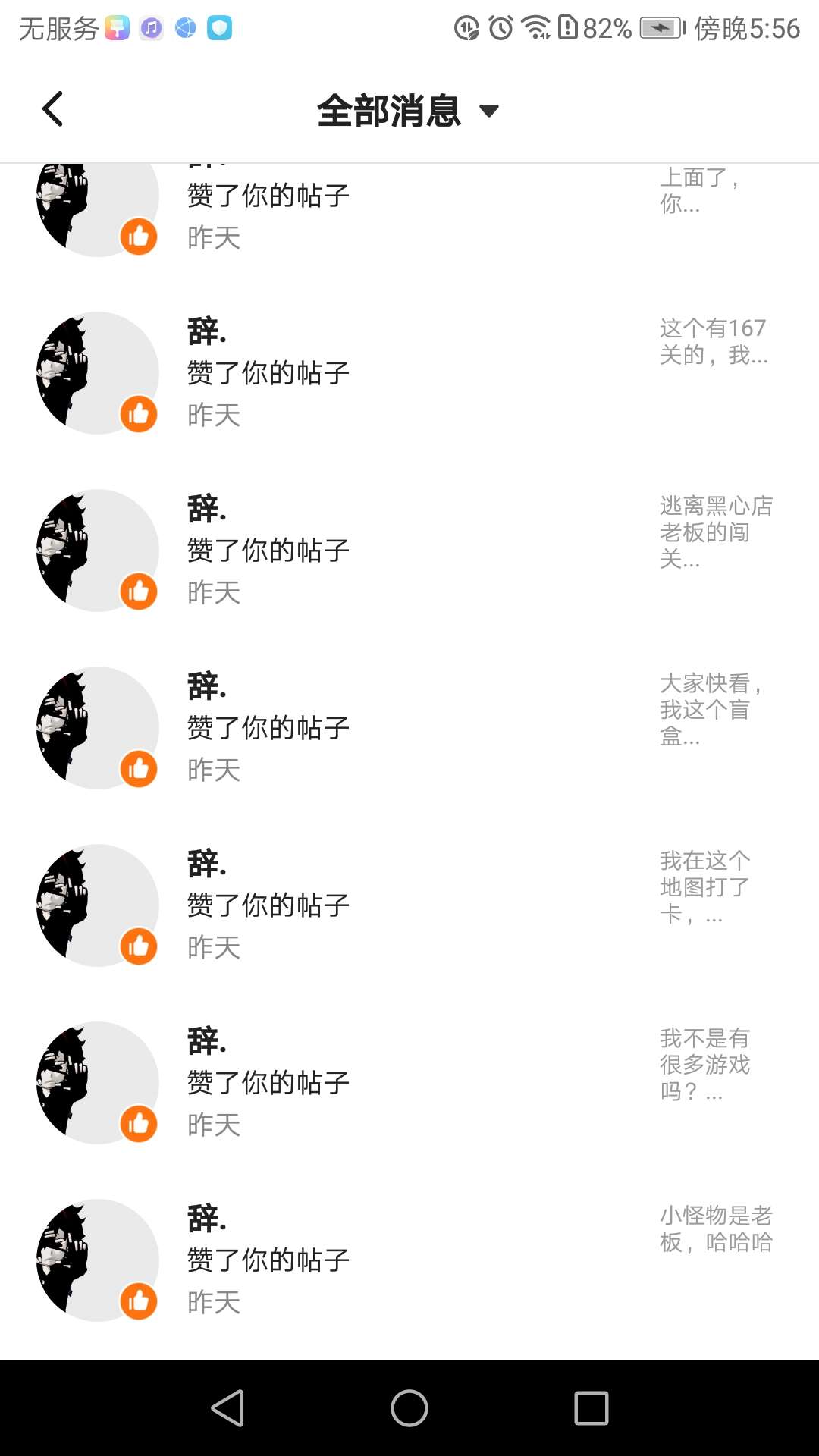Open the like notification about 这个有167关的
This screenshot has width=819, height=1456.
409,373
